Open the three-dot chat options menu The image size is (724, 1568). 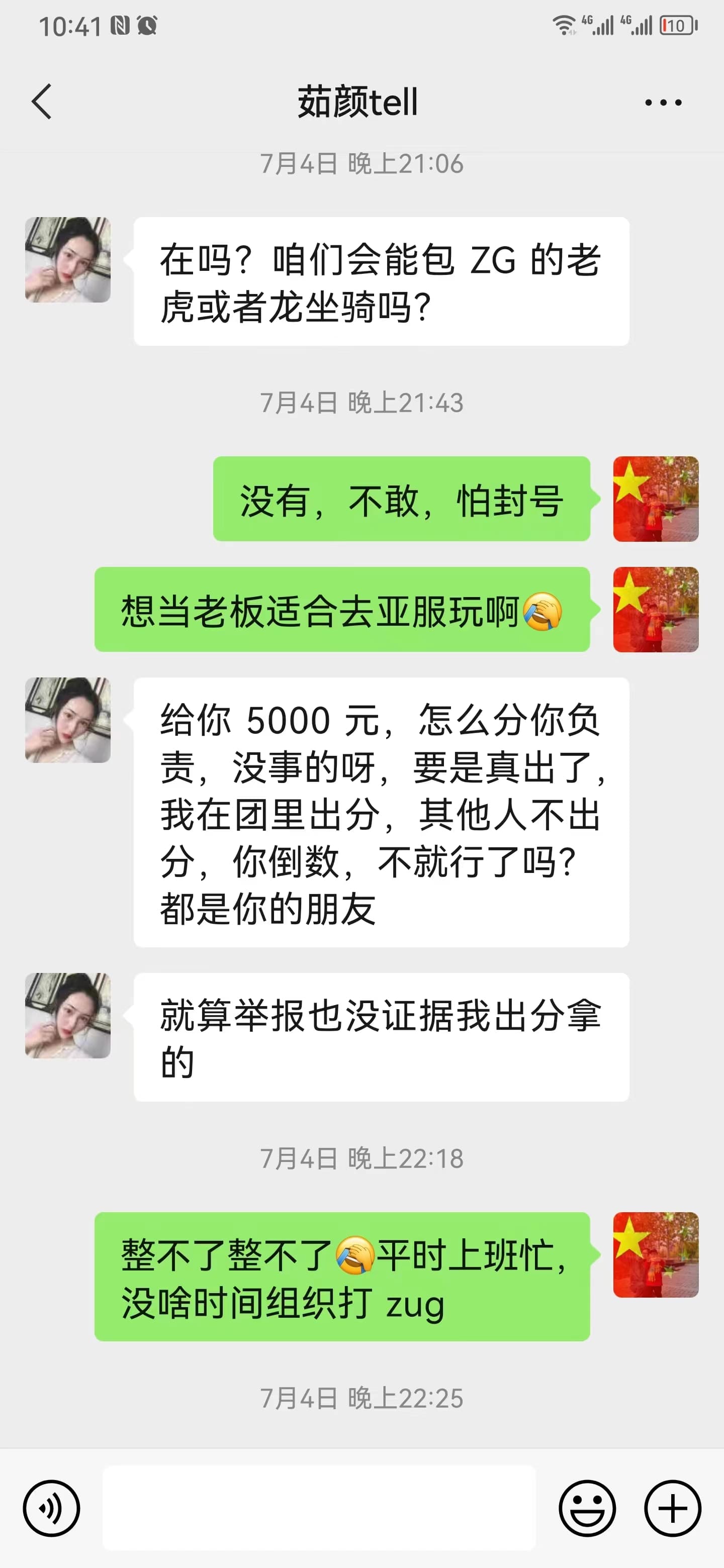pos(663,102)
